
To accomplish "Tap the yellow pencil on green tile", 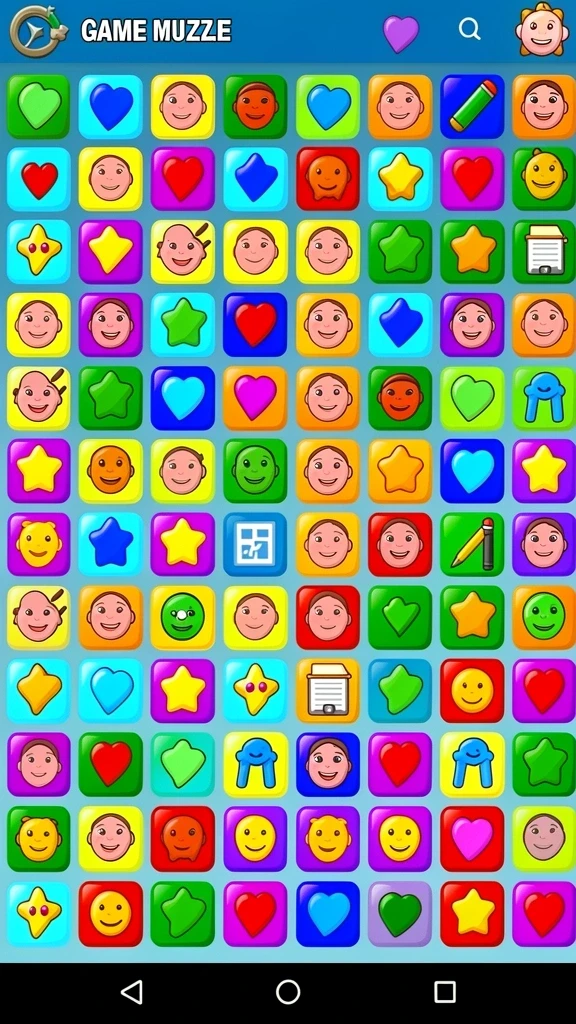I will pos(472,544).
